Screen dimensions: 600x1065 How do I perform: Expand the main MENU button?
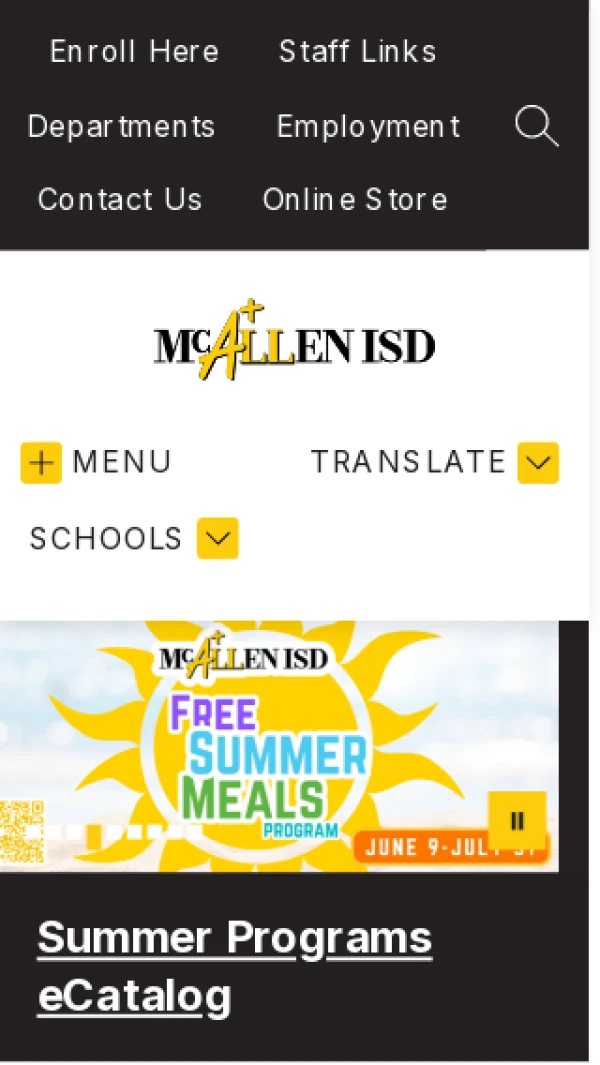(97, 462)
